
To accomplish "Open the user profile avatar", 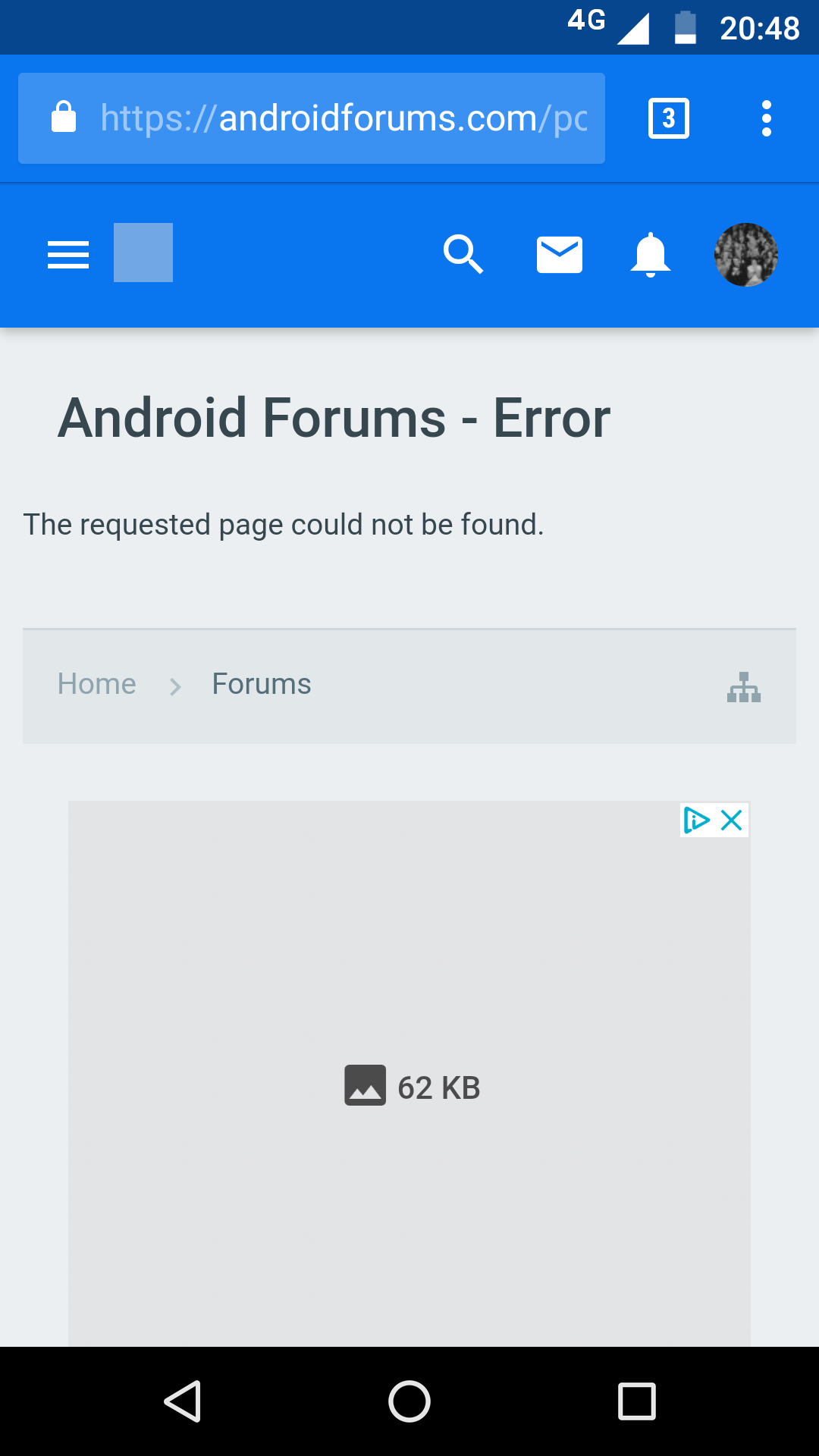I will click(746, 254).
